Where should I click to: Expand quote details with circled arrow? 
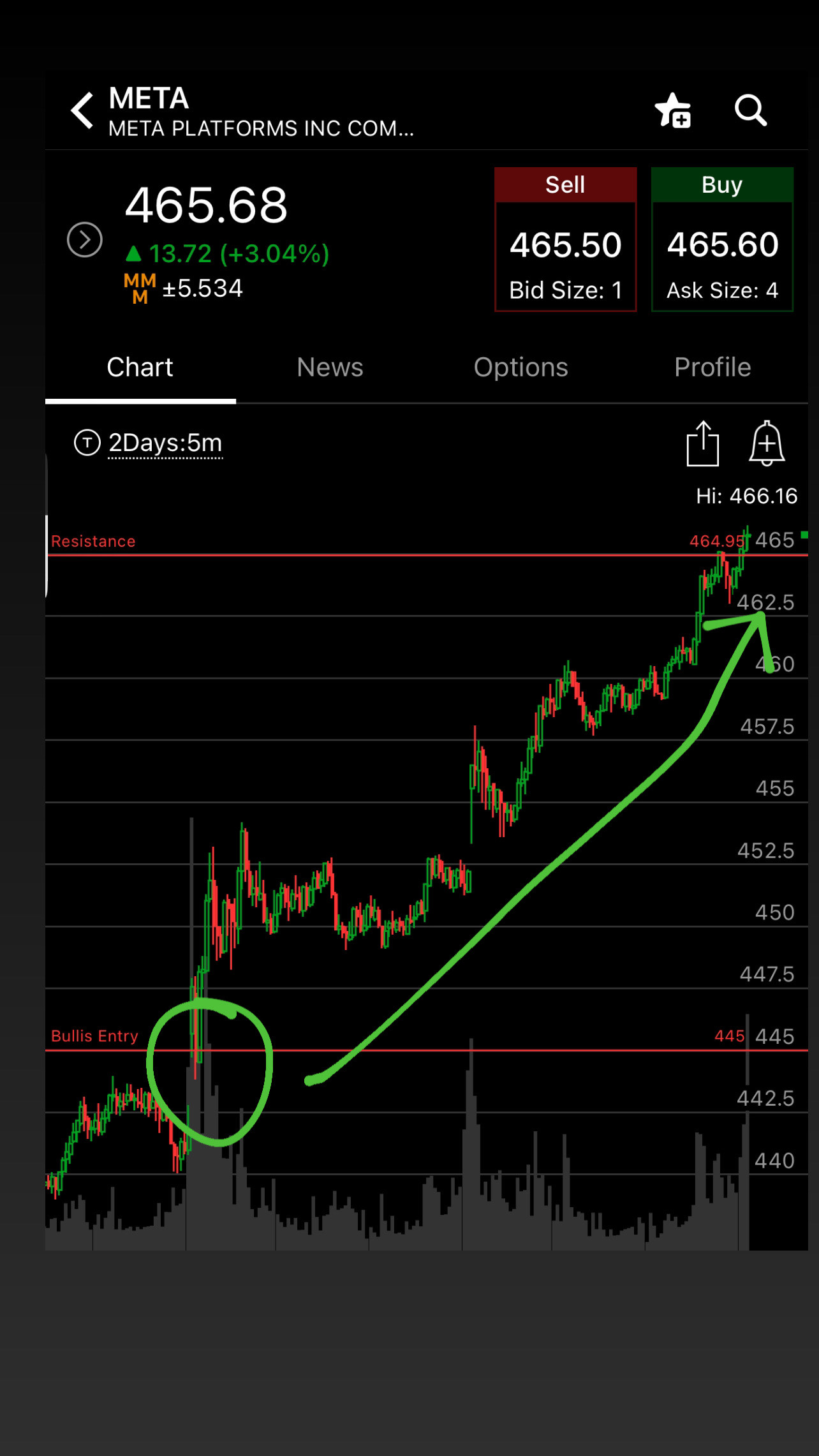pyautogui.click(x=85, y=240)
